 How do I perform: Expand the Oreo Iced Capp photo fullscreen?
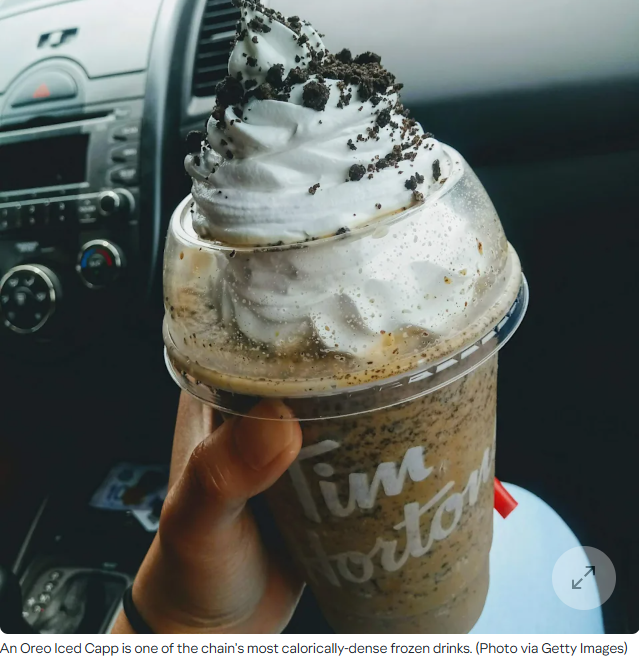pyautogui.click(x=583, y=578)
